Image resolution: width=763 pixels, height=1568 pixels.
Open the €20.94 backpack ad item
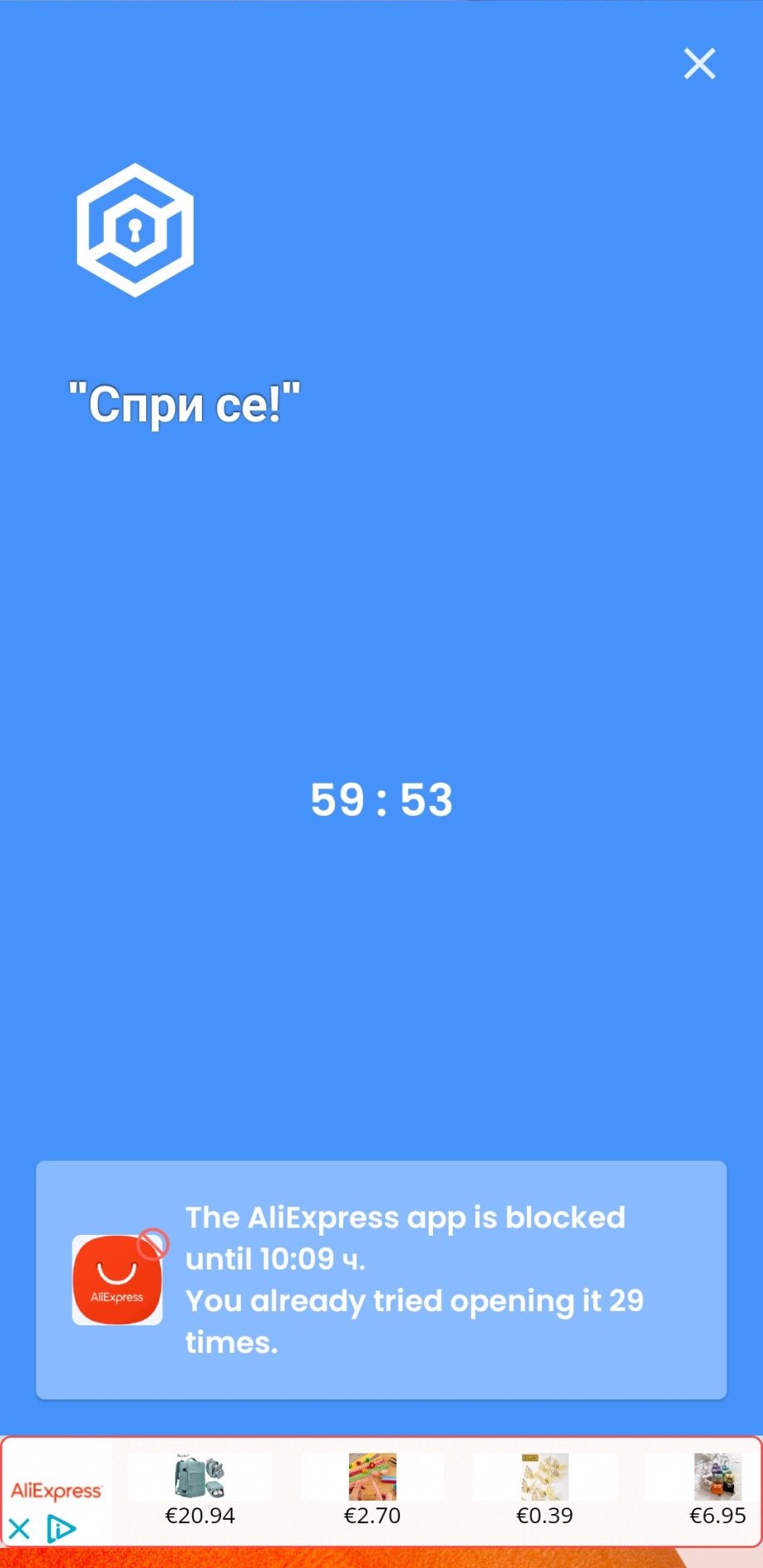199,1490
